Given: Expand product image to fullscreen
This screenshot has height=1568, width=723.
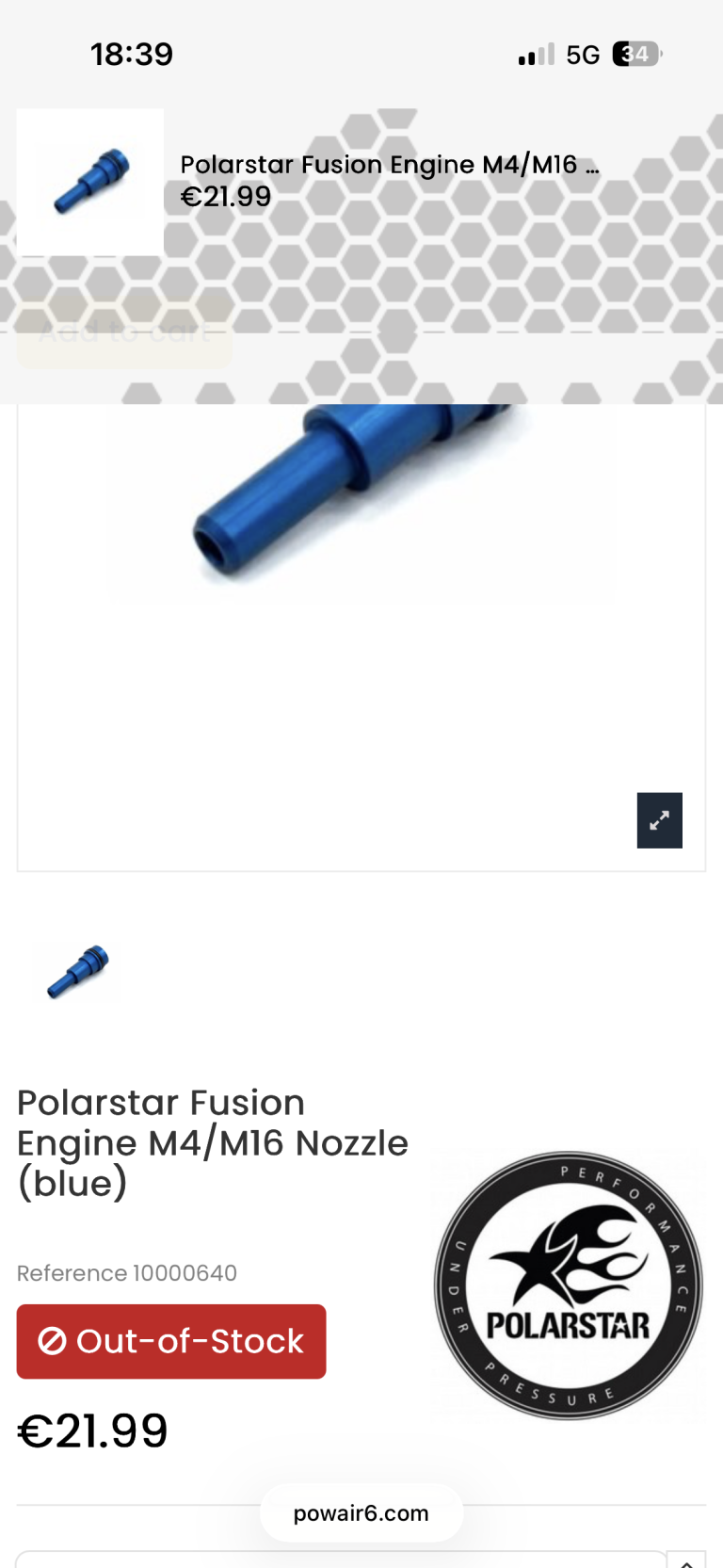Looking at the screenshot, I should point(659,820).
